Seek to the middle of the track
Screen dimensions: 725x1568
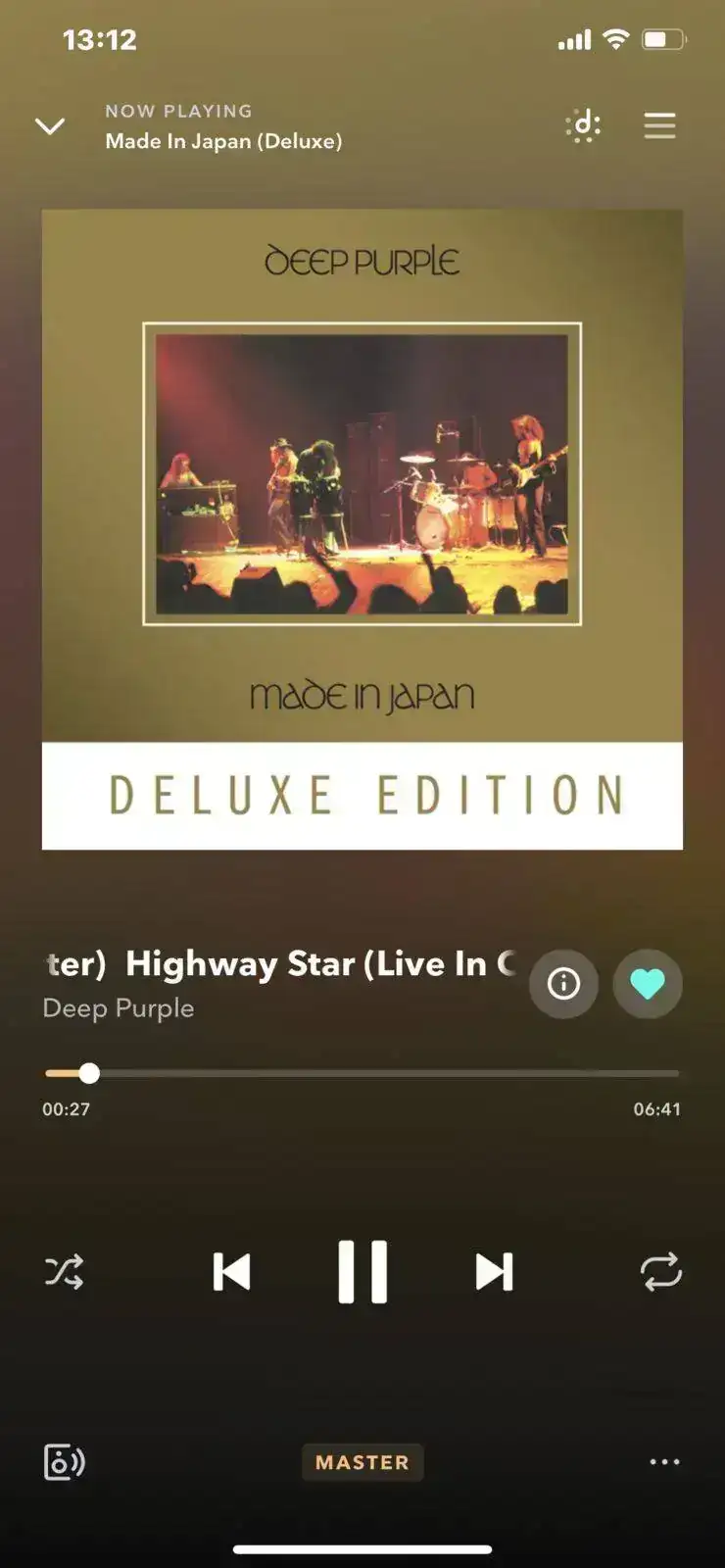coord(362,1074)
